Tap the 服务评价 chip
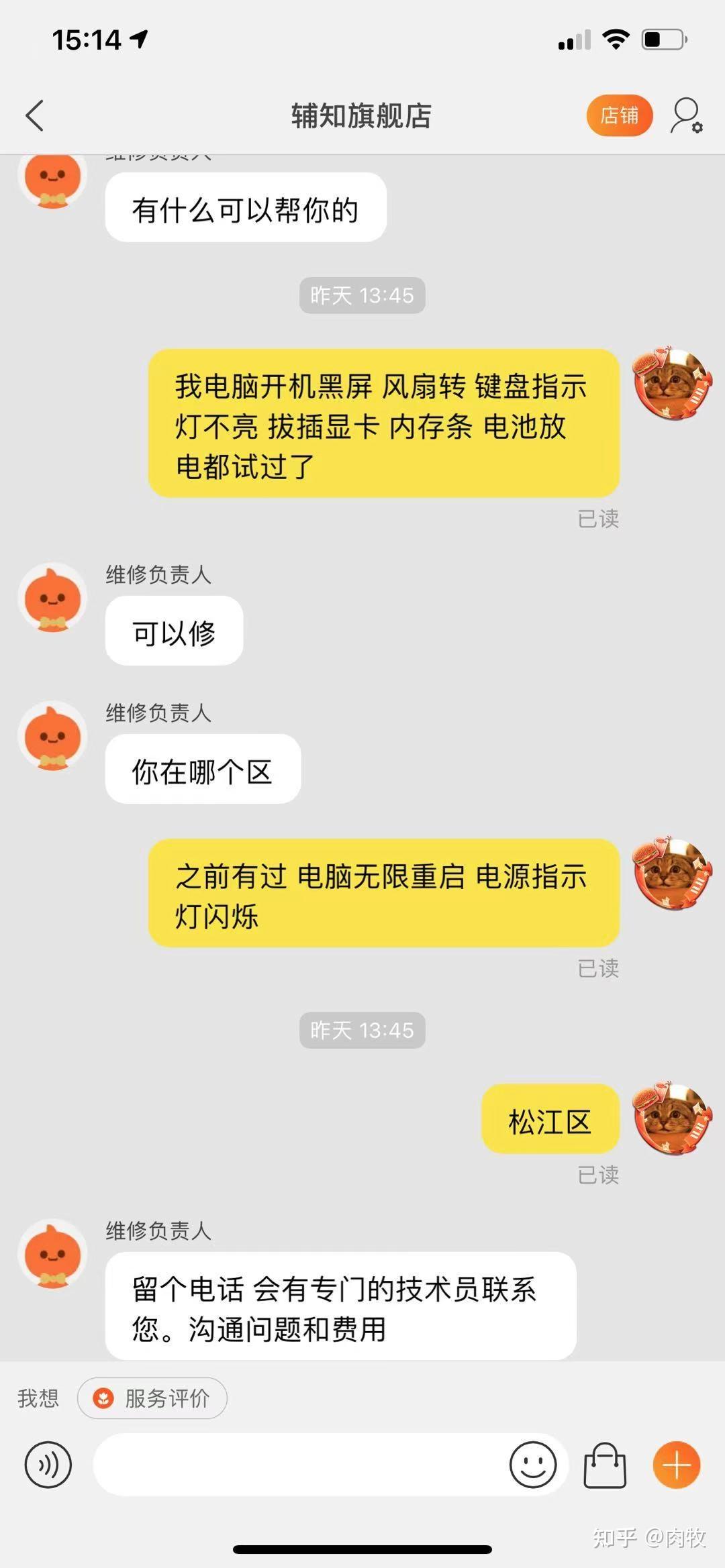The image size is (725, 1568). click(x=152, y=1398)
